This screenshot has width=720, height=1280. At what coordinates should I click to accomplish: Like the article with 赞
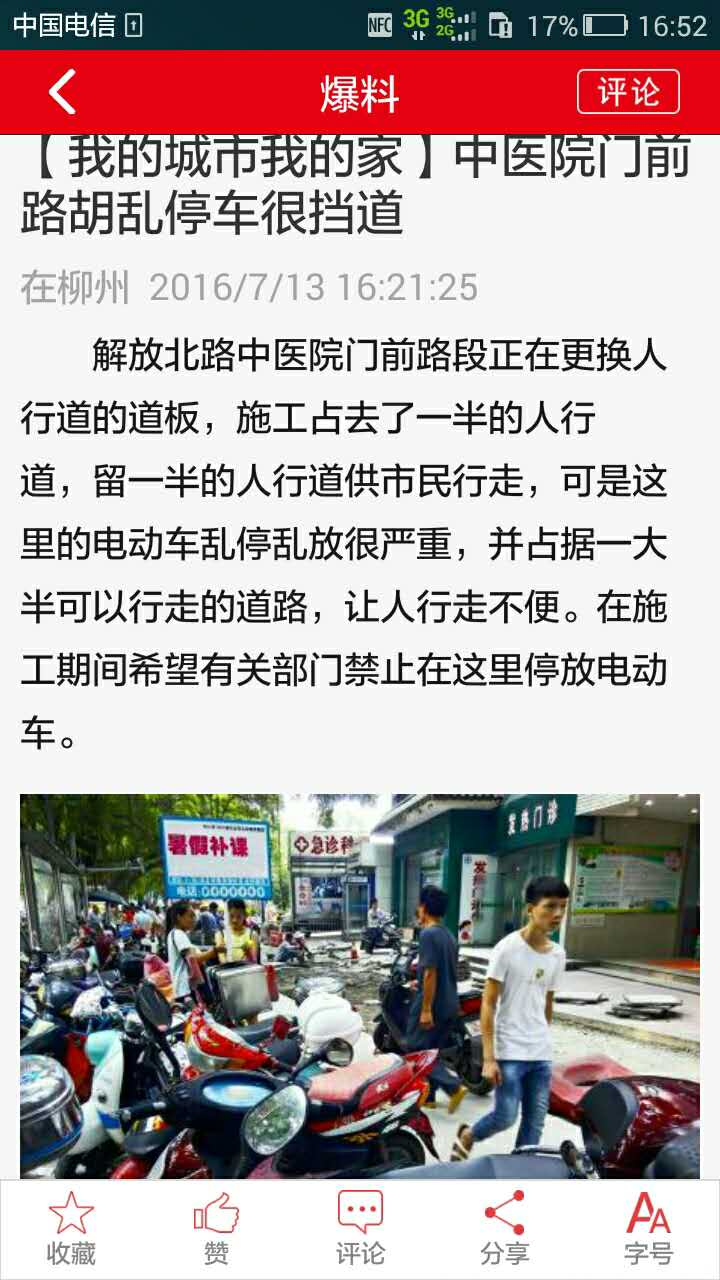pos(216,1229)
